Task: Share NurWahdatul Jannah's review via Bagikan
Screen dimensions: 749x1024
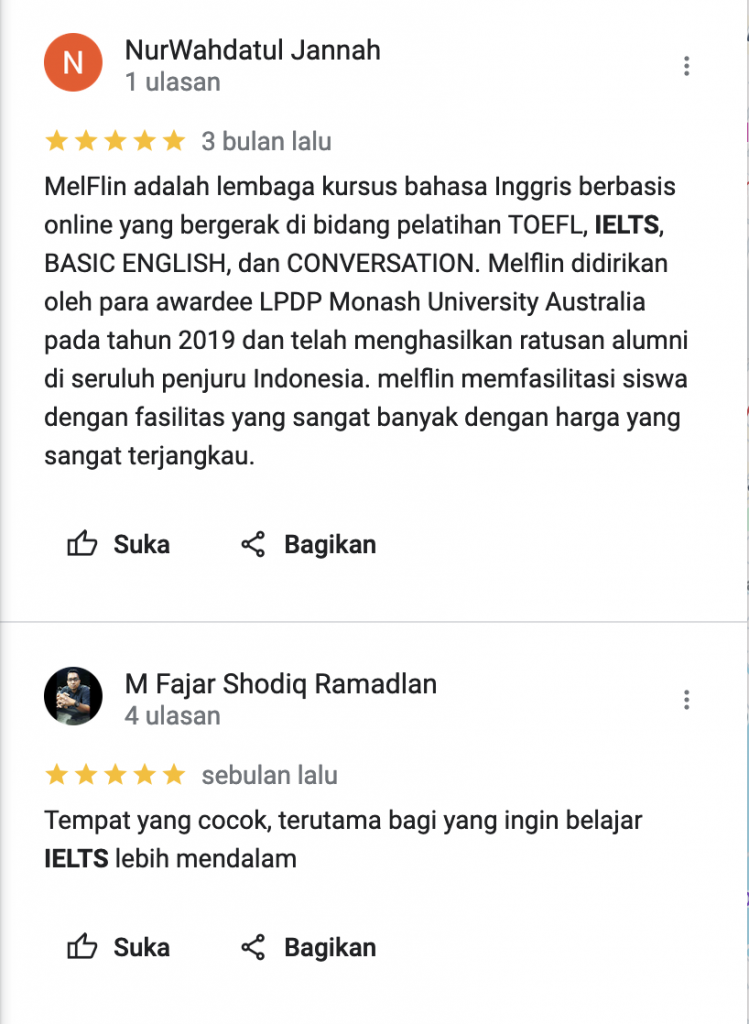Action: [309, 545]
